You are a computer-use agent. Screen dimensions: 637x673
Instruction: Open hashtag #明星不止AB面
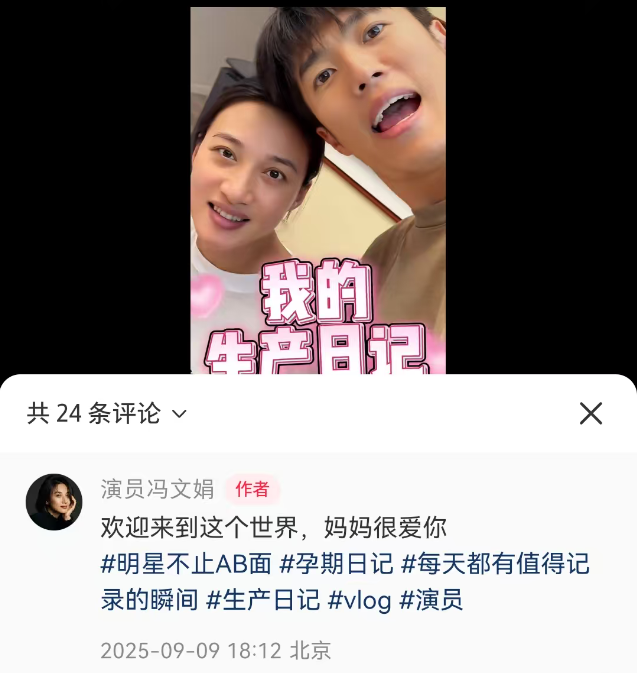(x=186, y=564)
